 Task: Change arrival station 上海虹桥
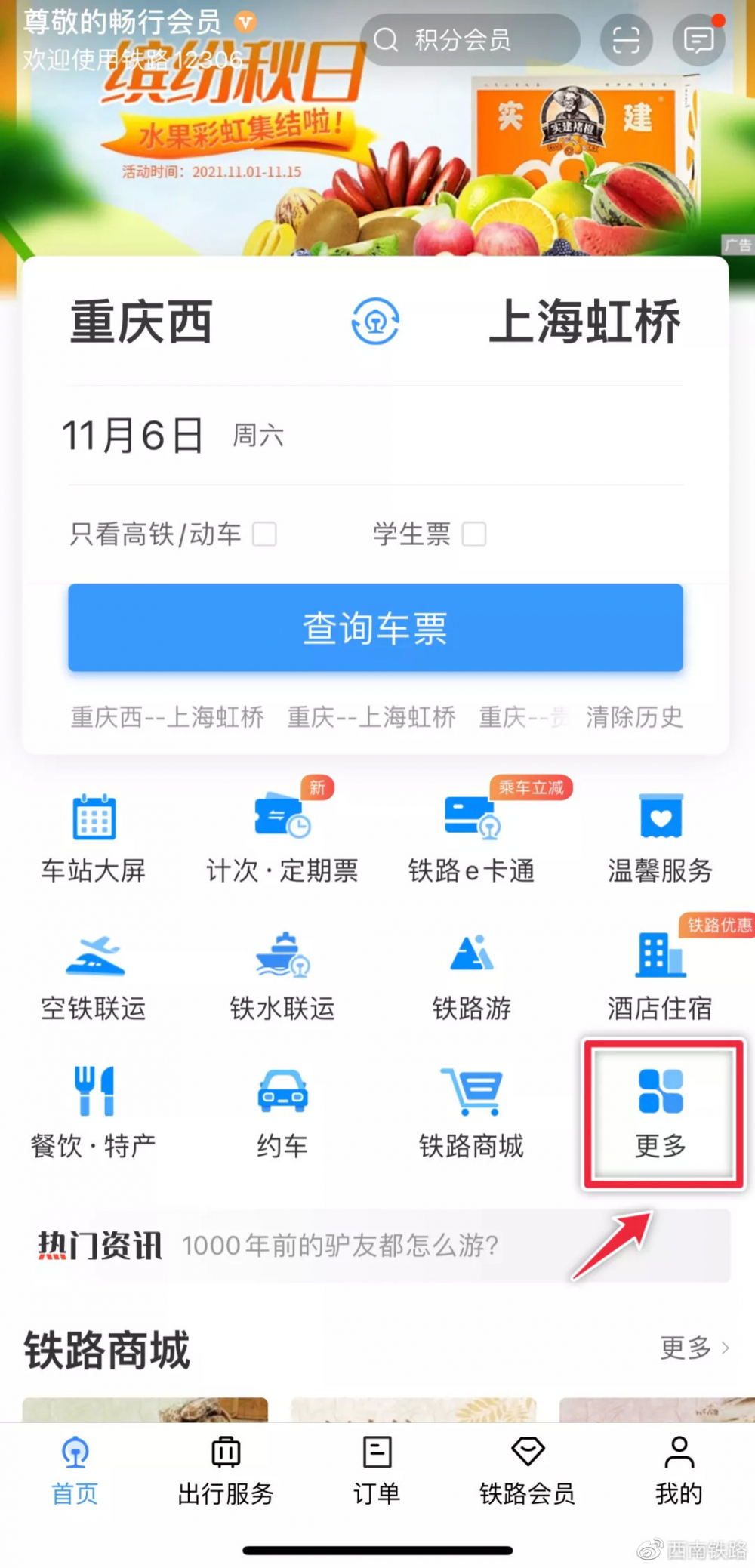coord(584,323)
